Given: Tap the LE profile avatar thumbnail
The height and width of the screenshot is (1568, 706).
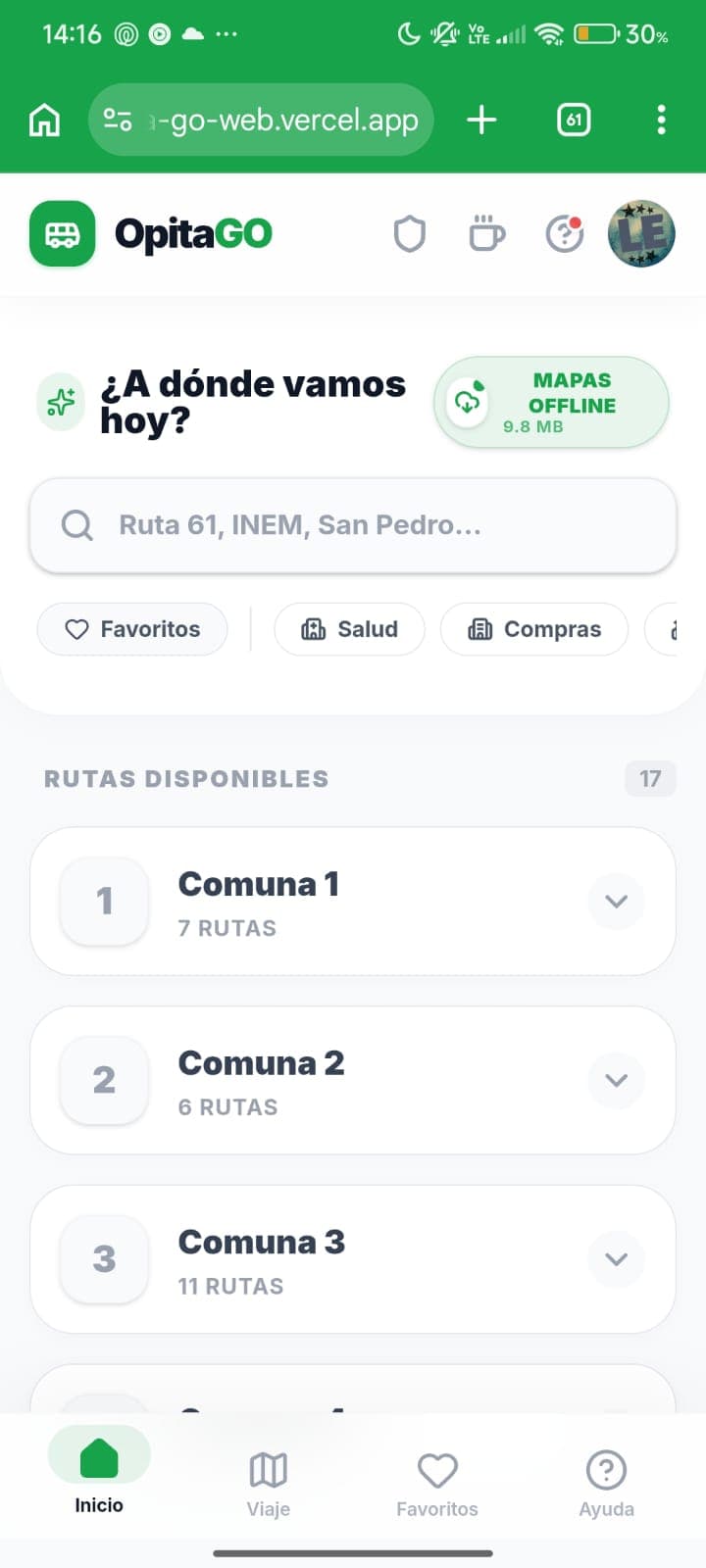Looking at the screenshot, I should tap(641, 233).
